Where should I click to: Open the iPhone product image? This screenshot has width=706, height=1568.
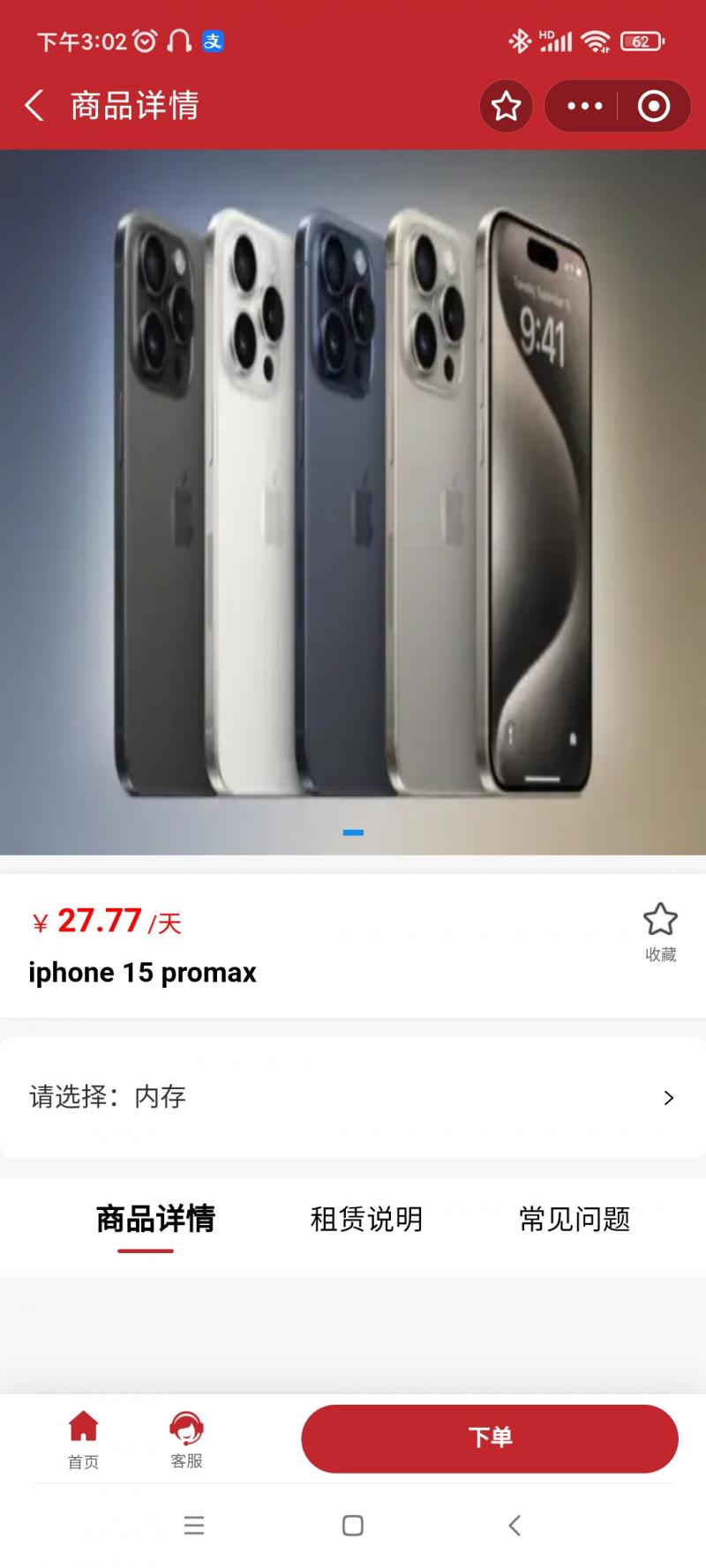tap(353, 503)
